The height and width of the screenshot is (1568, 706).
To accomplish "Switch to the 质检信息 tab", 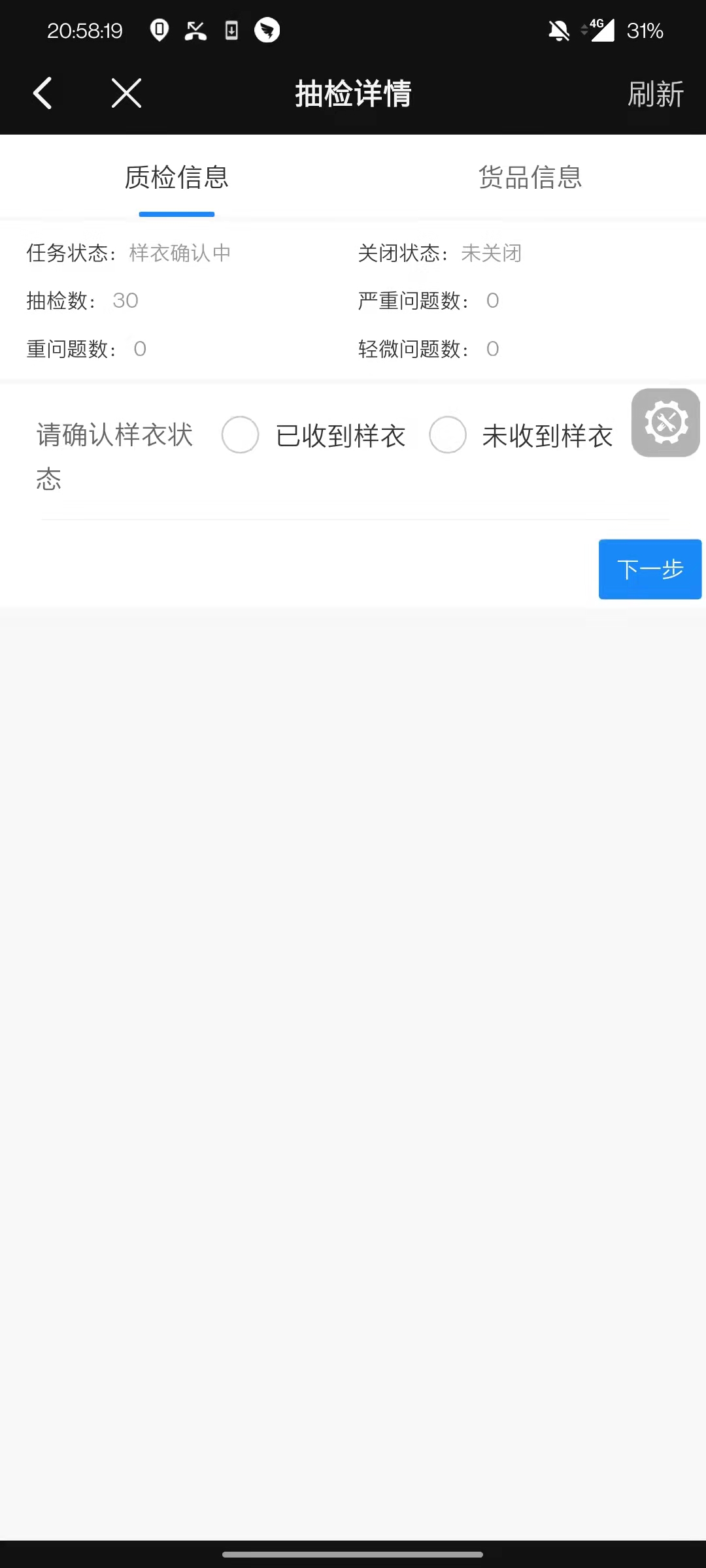I will 176,178.
